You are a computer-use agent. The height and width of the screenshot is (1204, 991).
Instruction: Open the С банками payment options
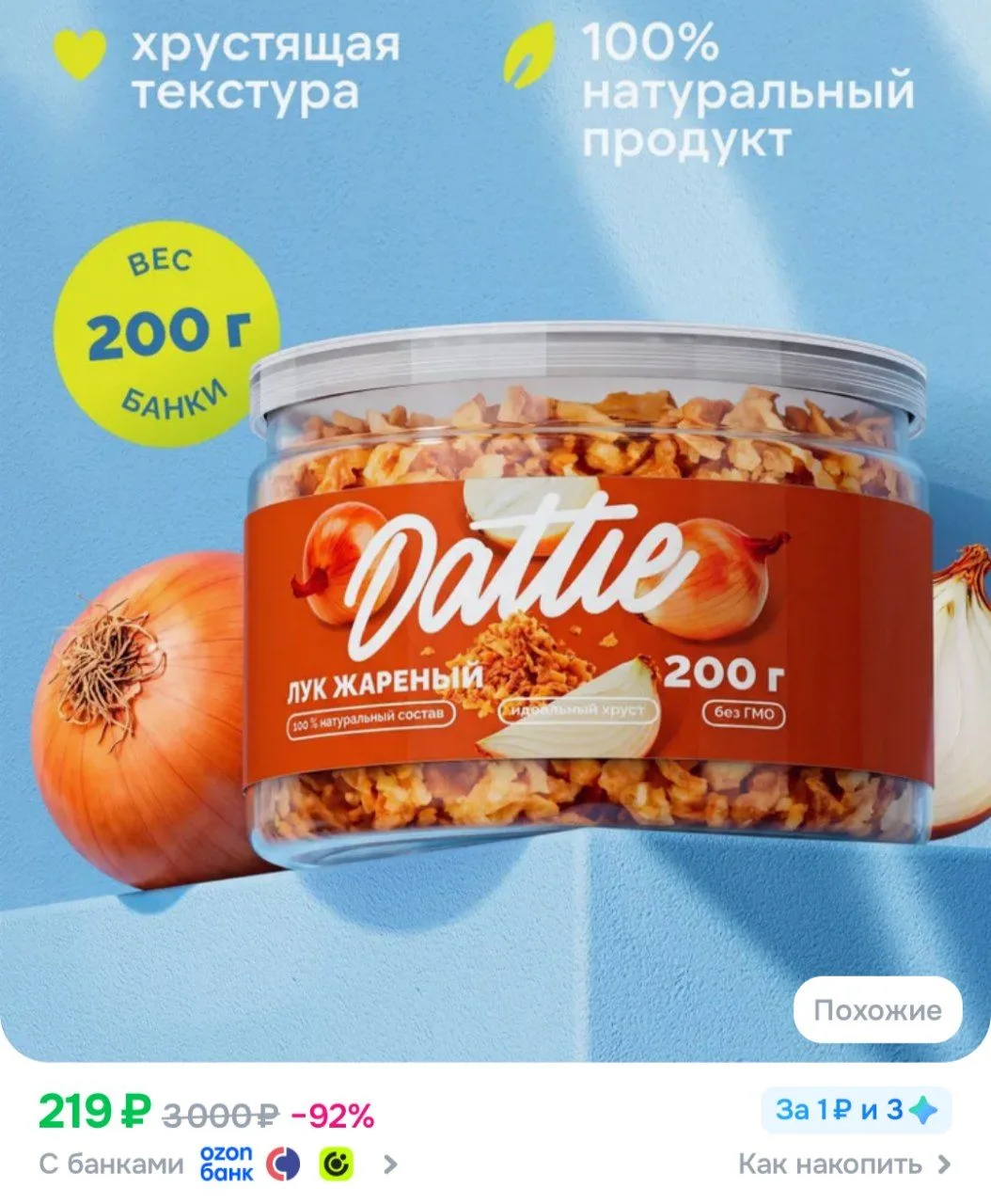218,1164
